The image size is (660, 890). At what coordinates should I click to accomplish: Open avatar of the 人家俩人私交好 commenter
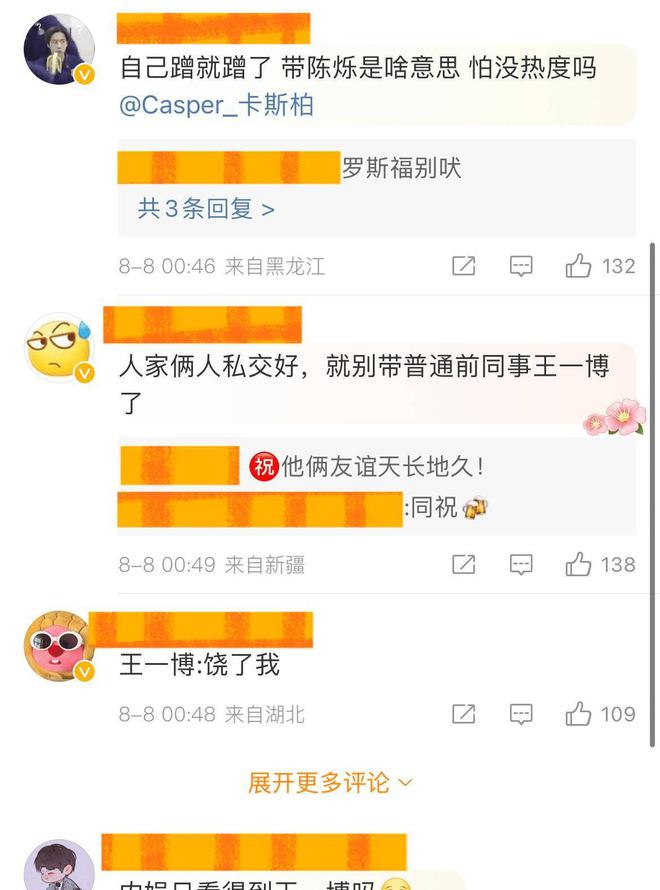pyautogui.click(x=58, y=349)
